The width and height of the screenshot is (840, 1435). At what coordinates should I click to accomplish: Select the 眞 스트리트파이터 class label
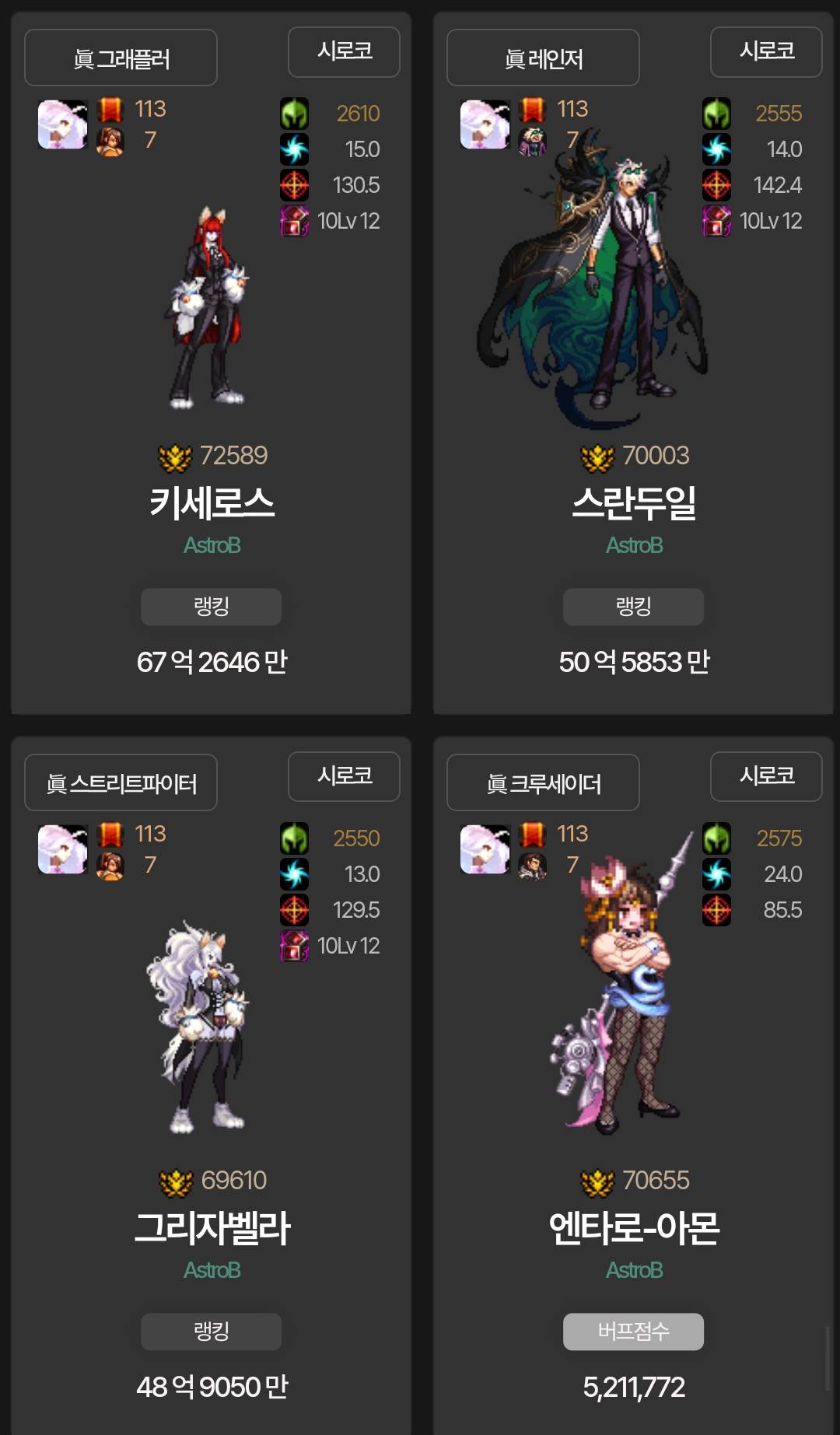tap(121, 783)
